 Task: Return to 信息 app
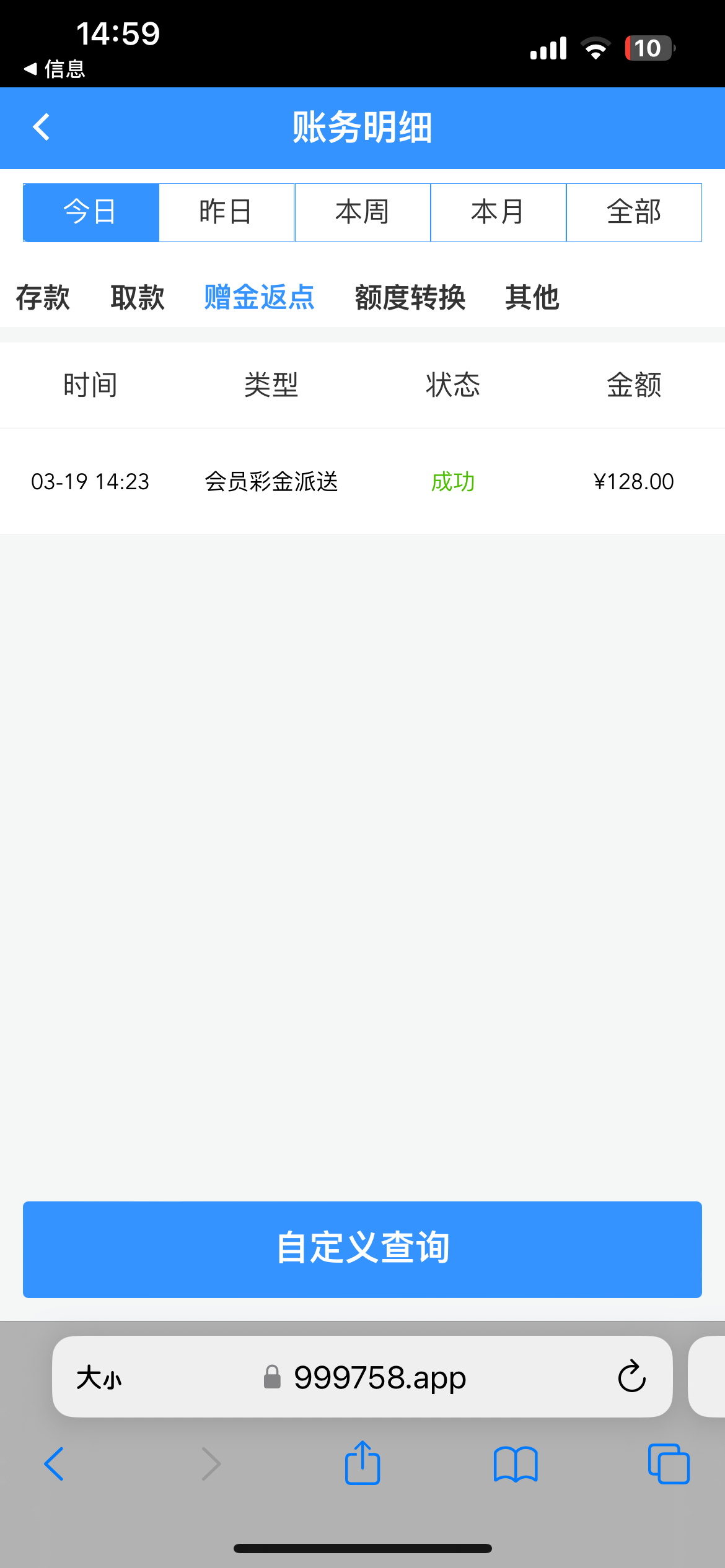(55, 69)
